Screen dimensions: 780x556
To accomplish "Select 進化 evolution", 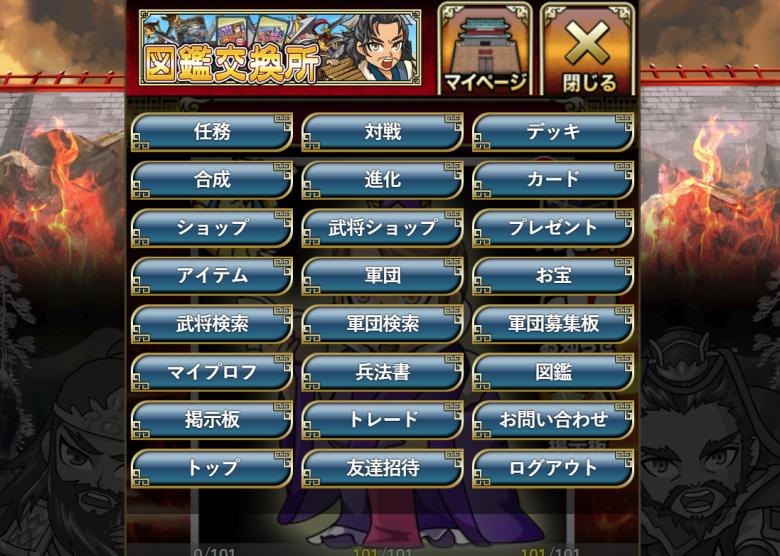I will (x=382, y=180).
